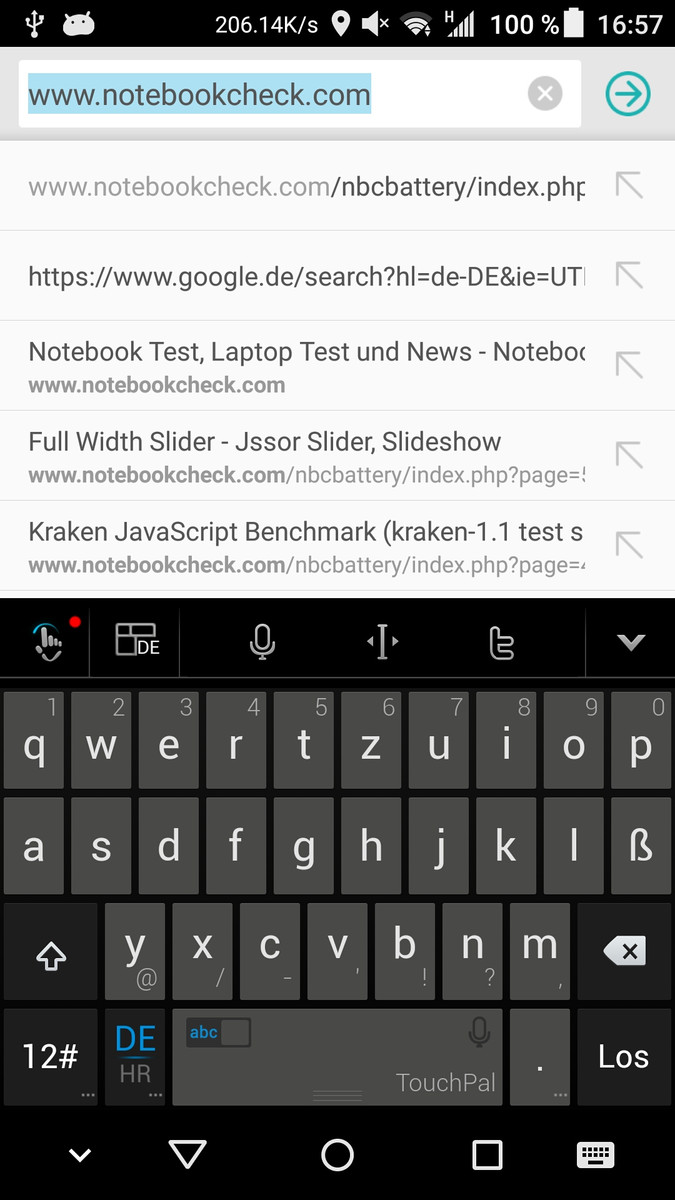Tap the Los key to submit

pyautogui.click(x=624, y=1056)
